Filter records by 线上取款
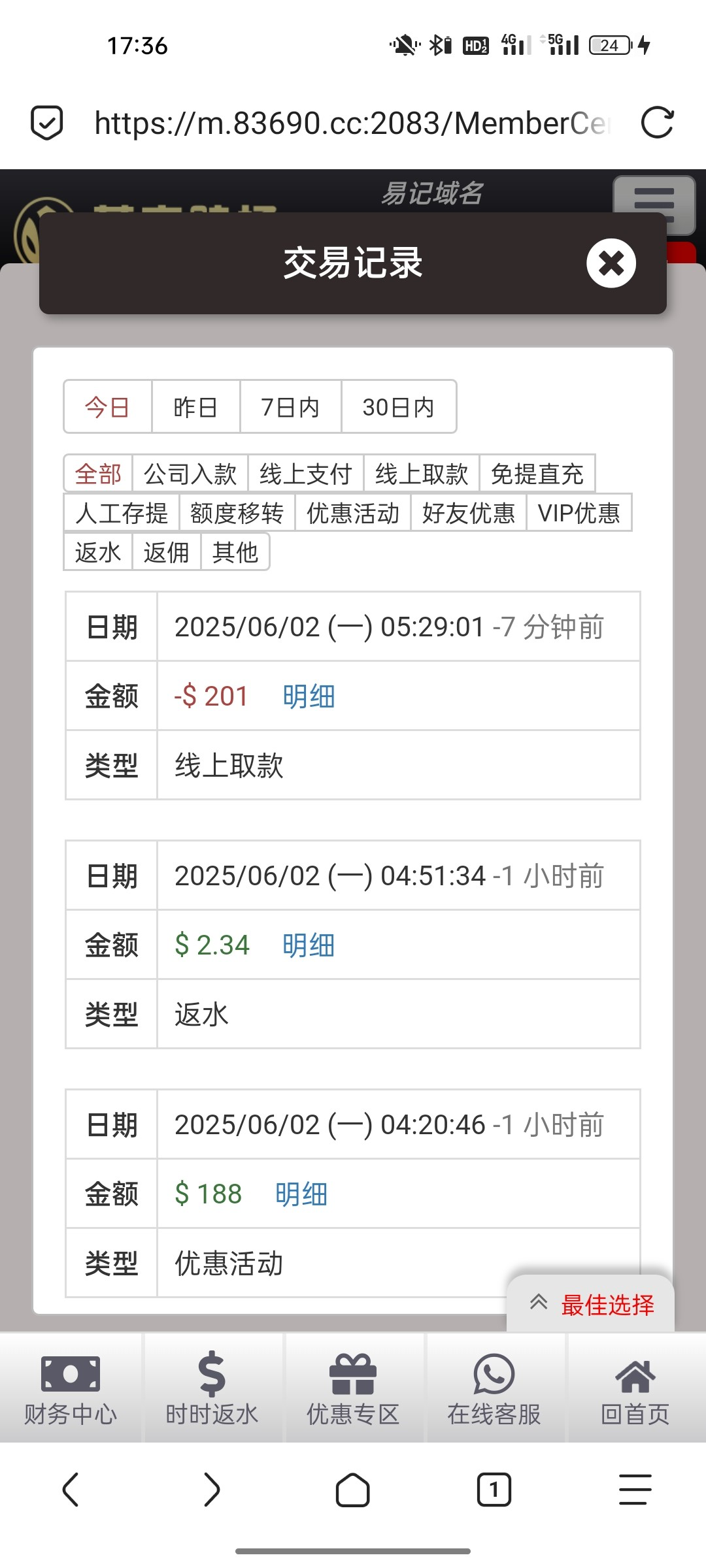Screen dimensions: 706x1568 (x=421, y=474)
